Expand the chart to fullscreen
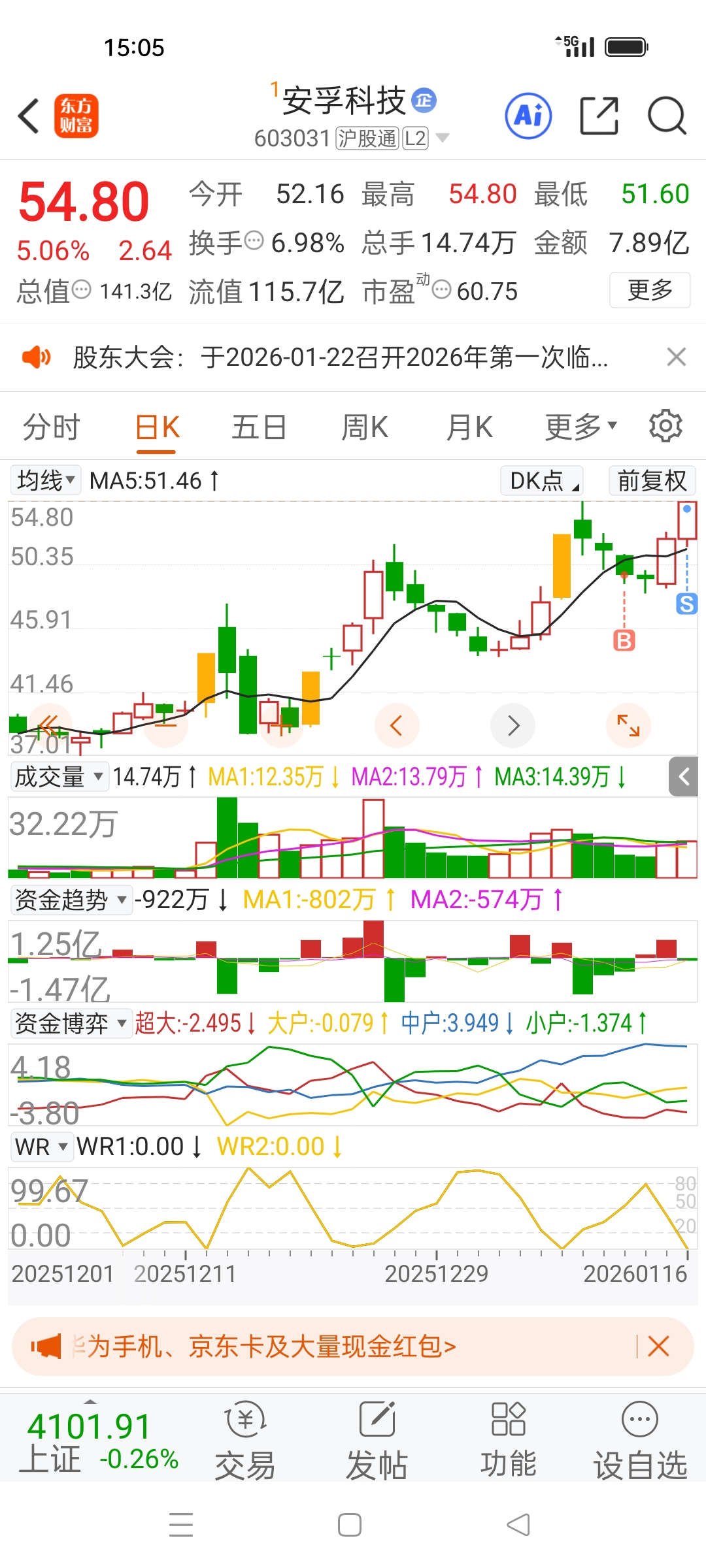 (x=628, y=725)
